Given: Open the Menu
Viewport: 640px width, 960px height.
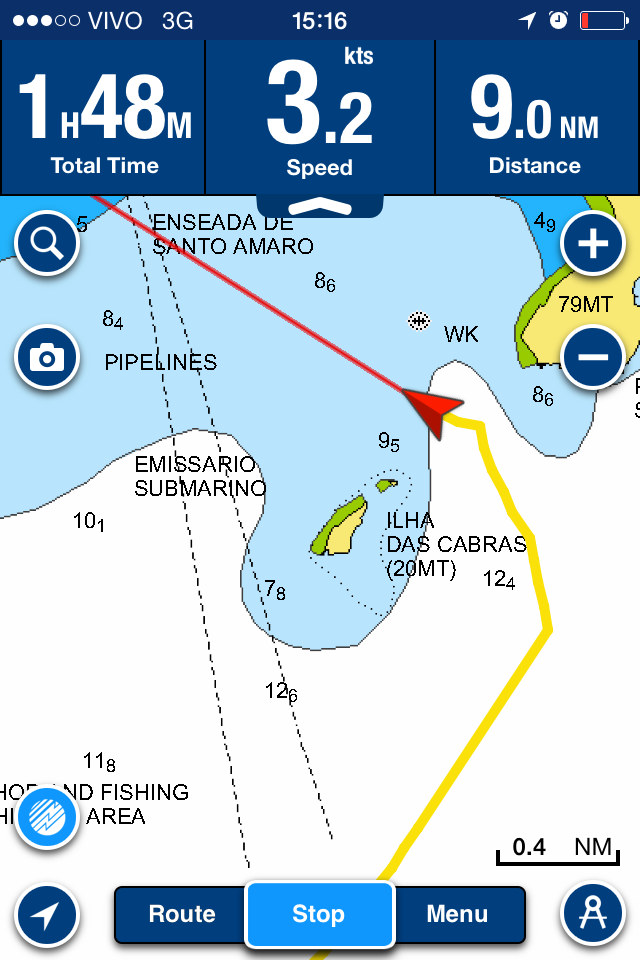Looking at the screenshot, I should click(x=457, y=914).
